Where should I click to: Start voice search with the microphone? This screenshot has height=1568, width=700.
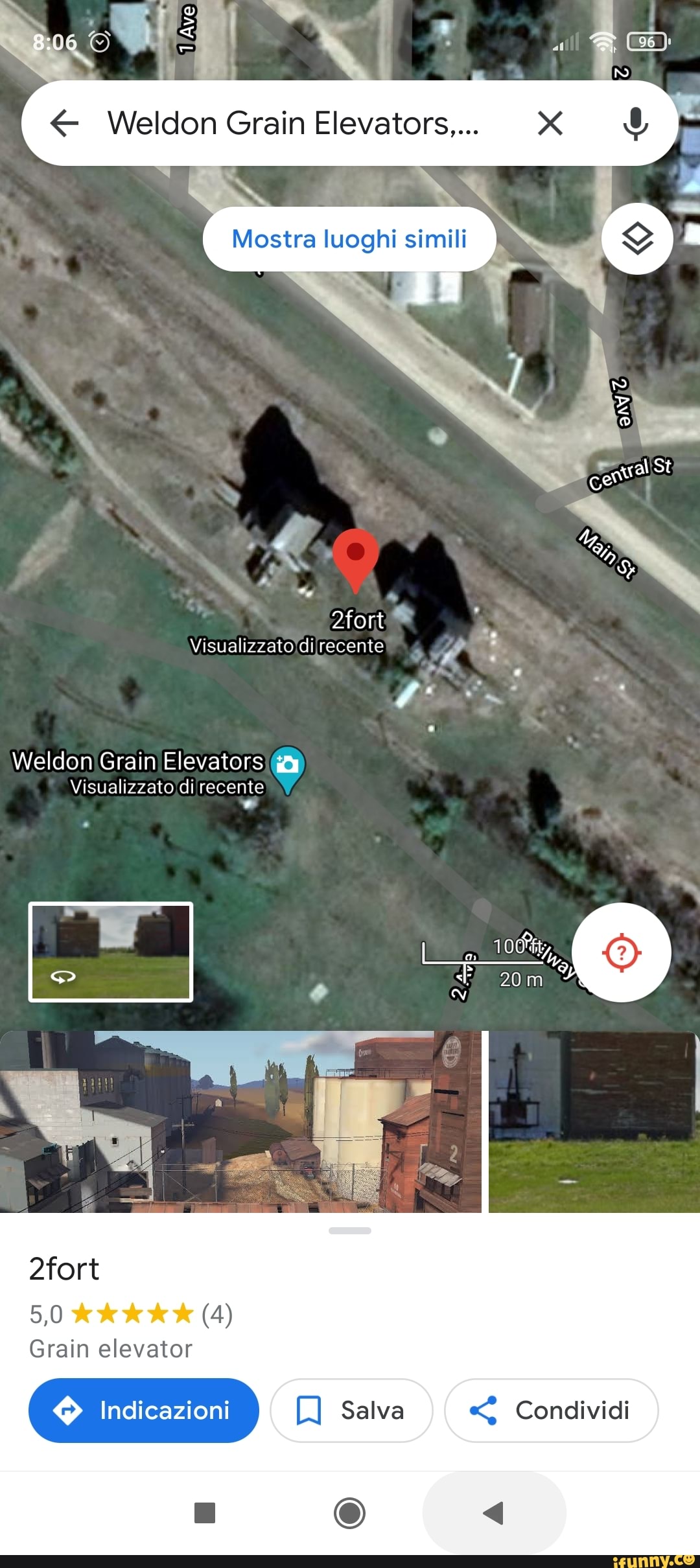[635, 123]
